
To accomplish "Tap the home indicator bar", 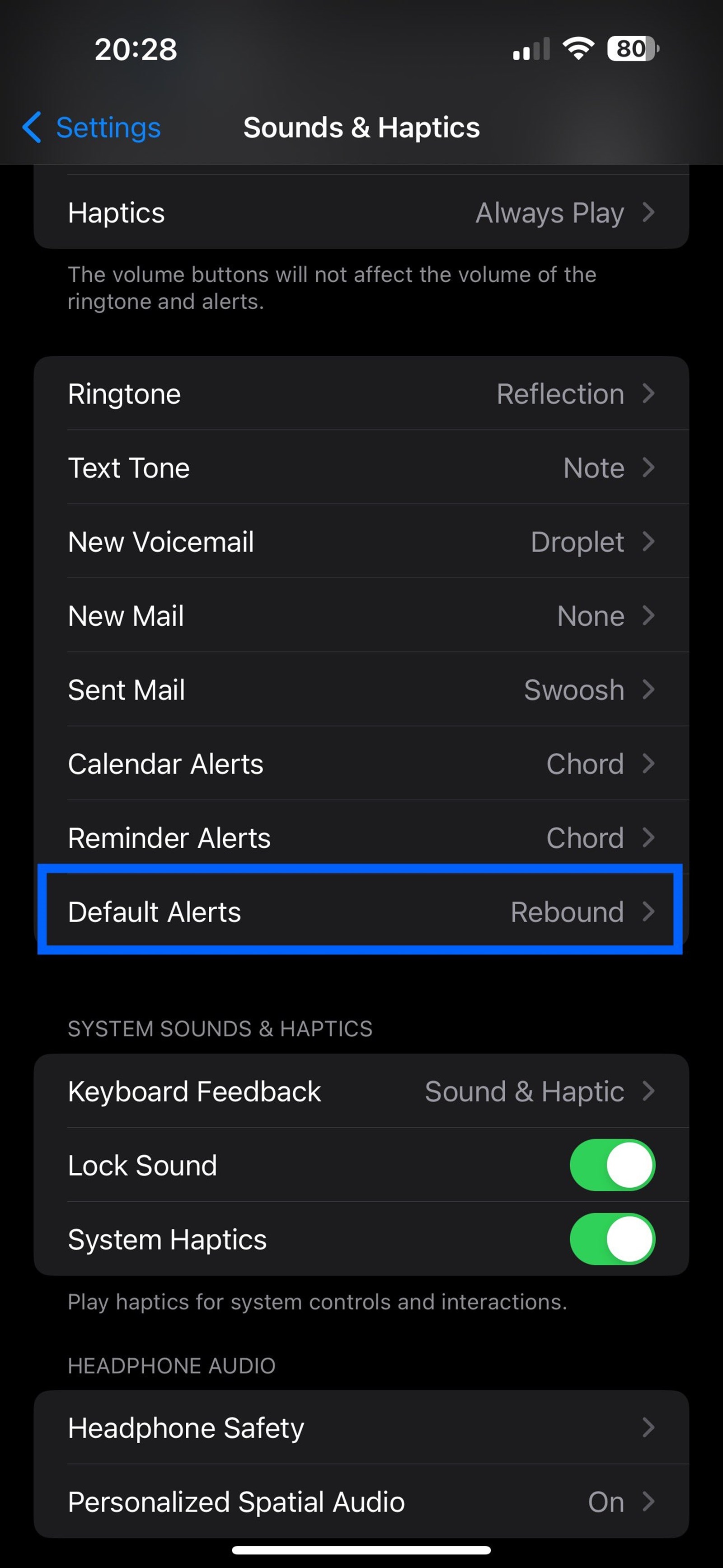I will (x=361, y=1550).
